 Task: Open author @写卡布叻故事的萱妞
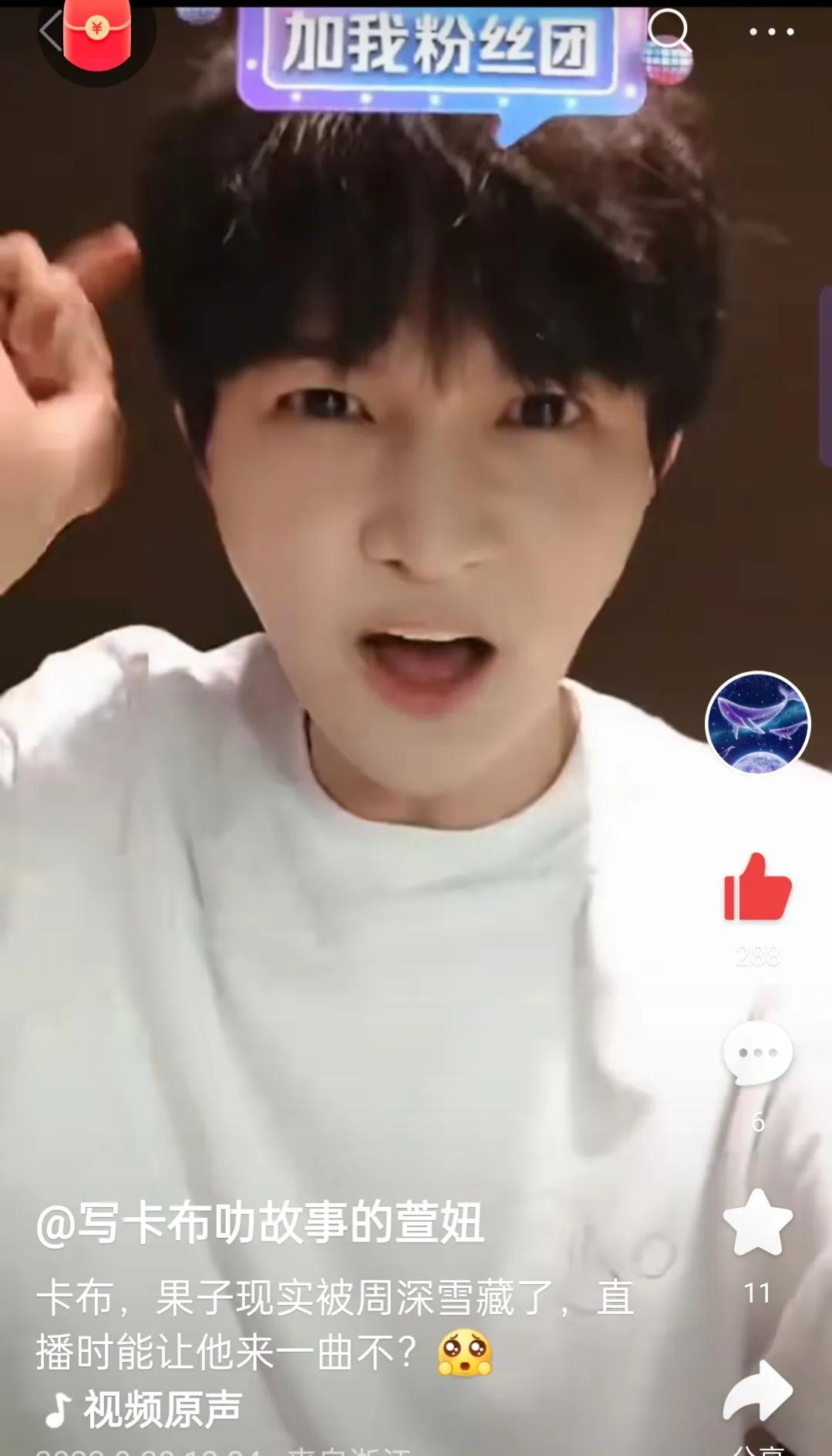point(260,1223)
